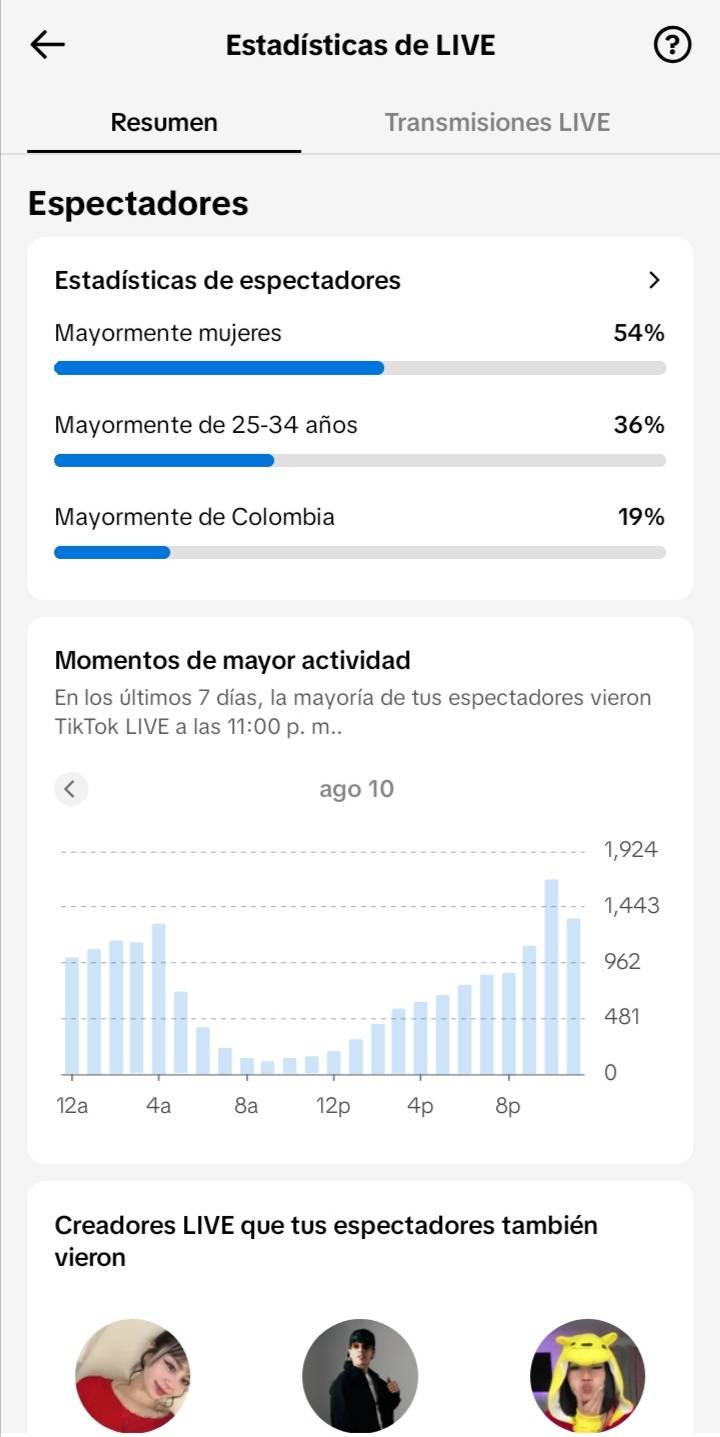
Task: Open the creator with the red top
Action: coord(133,1376)
